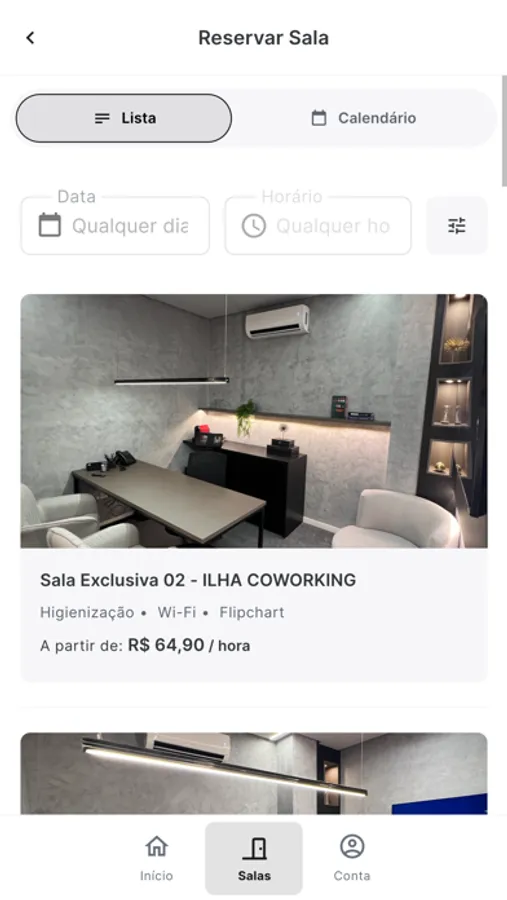Open Sala Exclusiva 02 - ILHA COWORKING card
Screen dimensions: 507x900
pyautogui.click(x=254, y=488)
